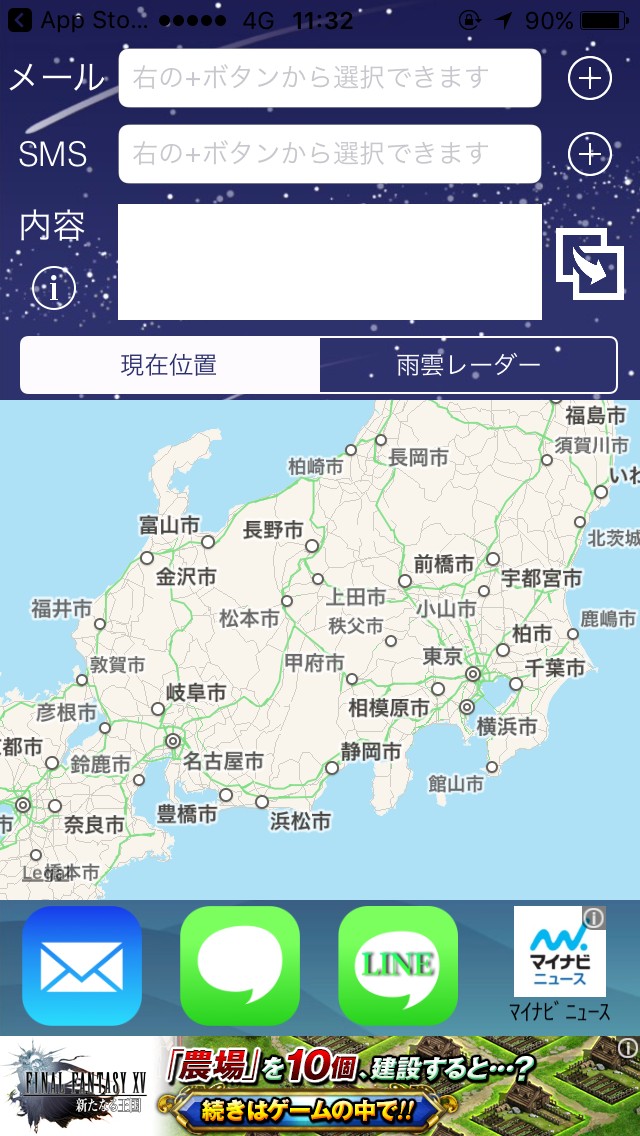Tap the plus button beside the メール field
Image resolution: width=640 pixels, height=1136 pixels.
589,79
